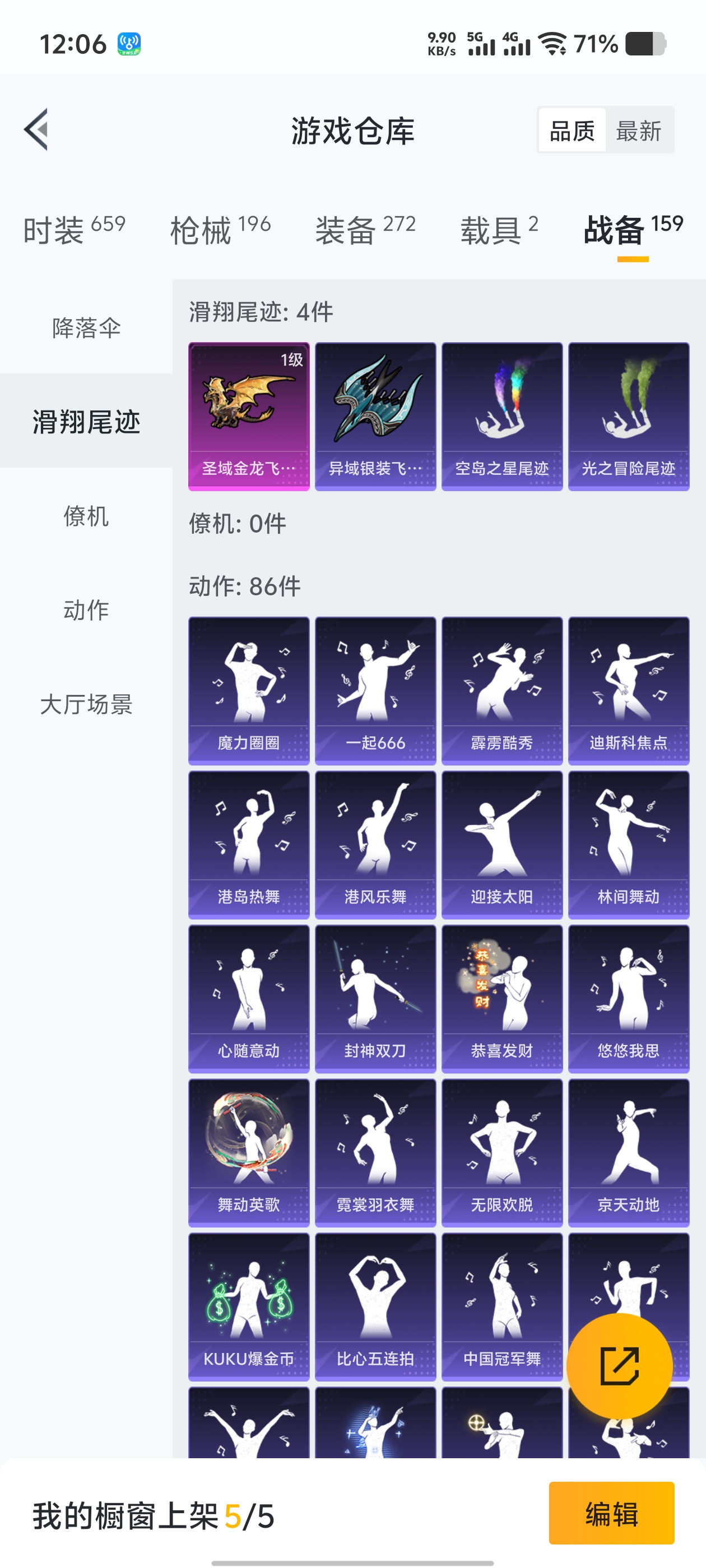The height and width of the screenshot is (1568, 706).
Task: Sort items by 最新
Action: tap(638, 130)
